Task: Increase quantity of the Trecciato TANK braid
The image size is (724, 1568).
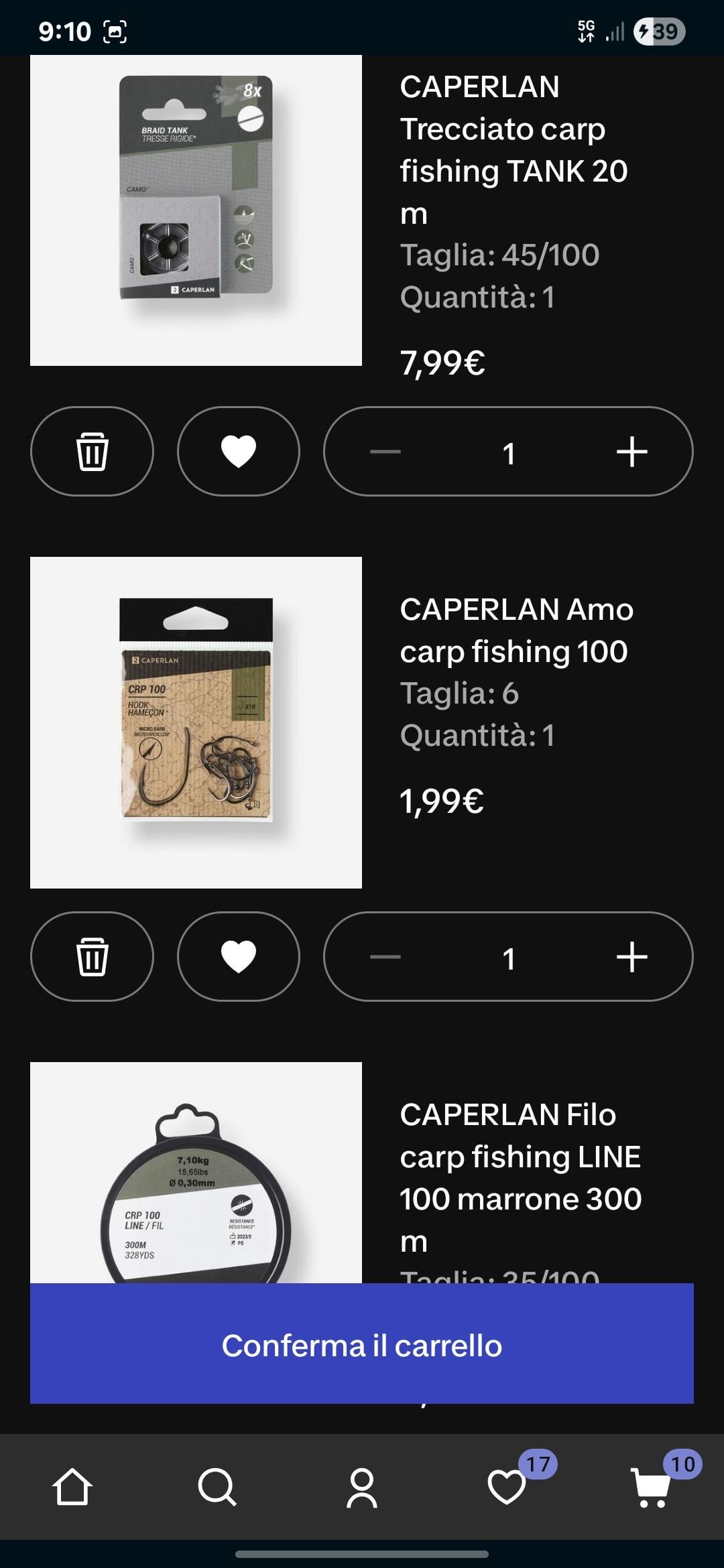Action: tap(631, 452)
